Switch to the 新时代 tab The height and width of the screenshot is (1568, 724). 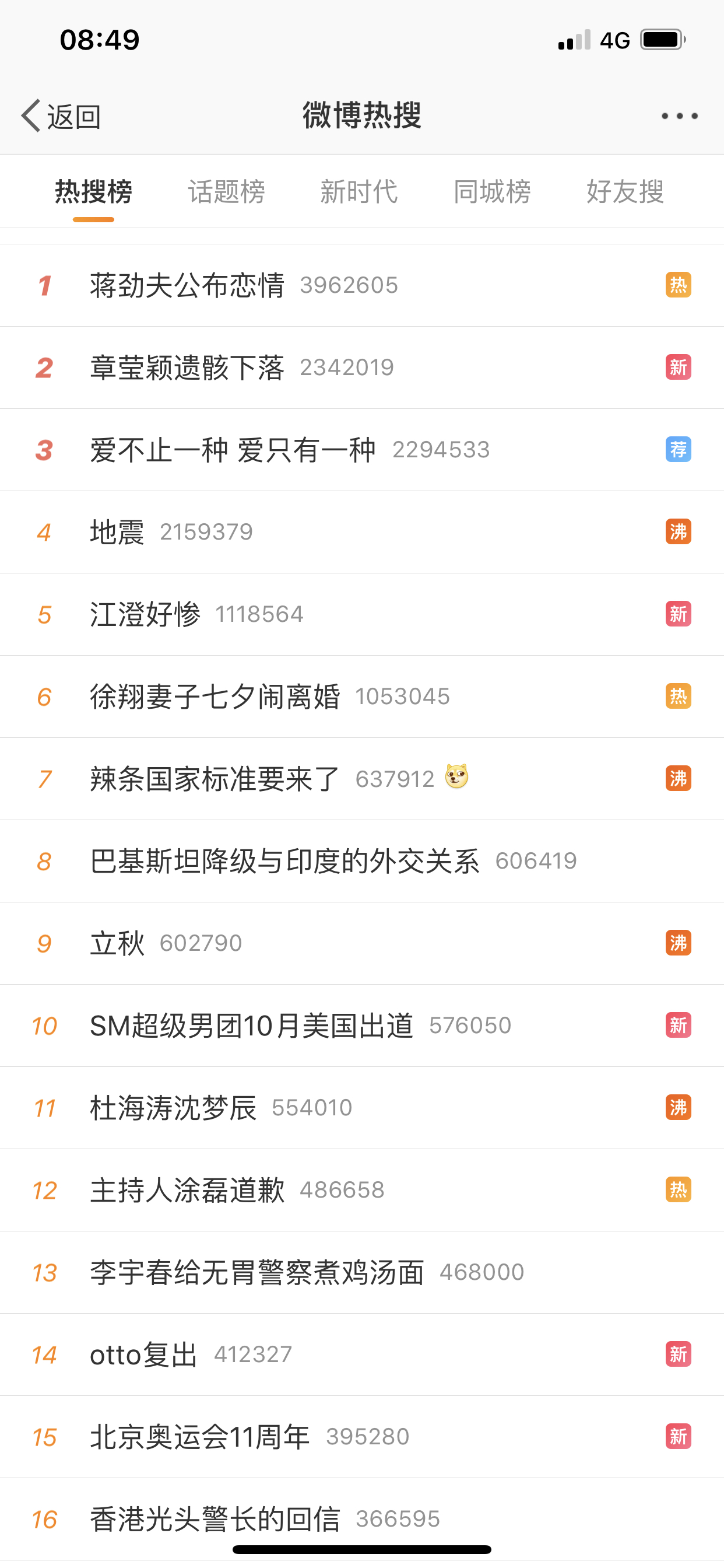pyautogui.click(x=359, y=192)
